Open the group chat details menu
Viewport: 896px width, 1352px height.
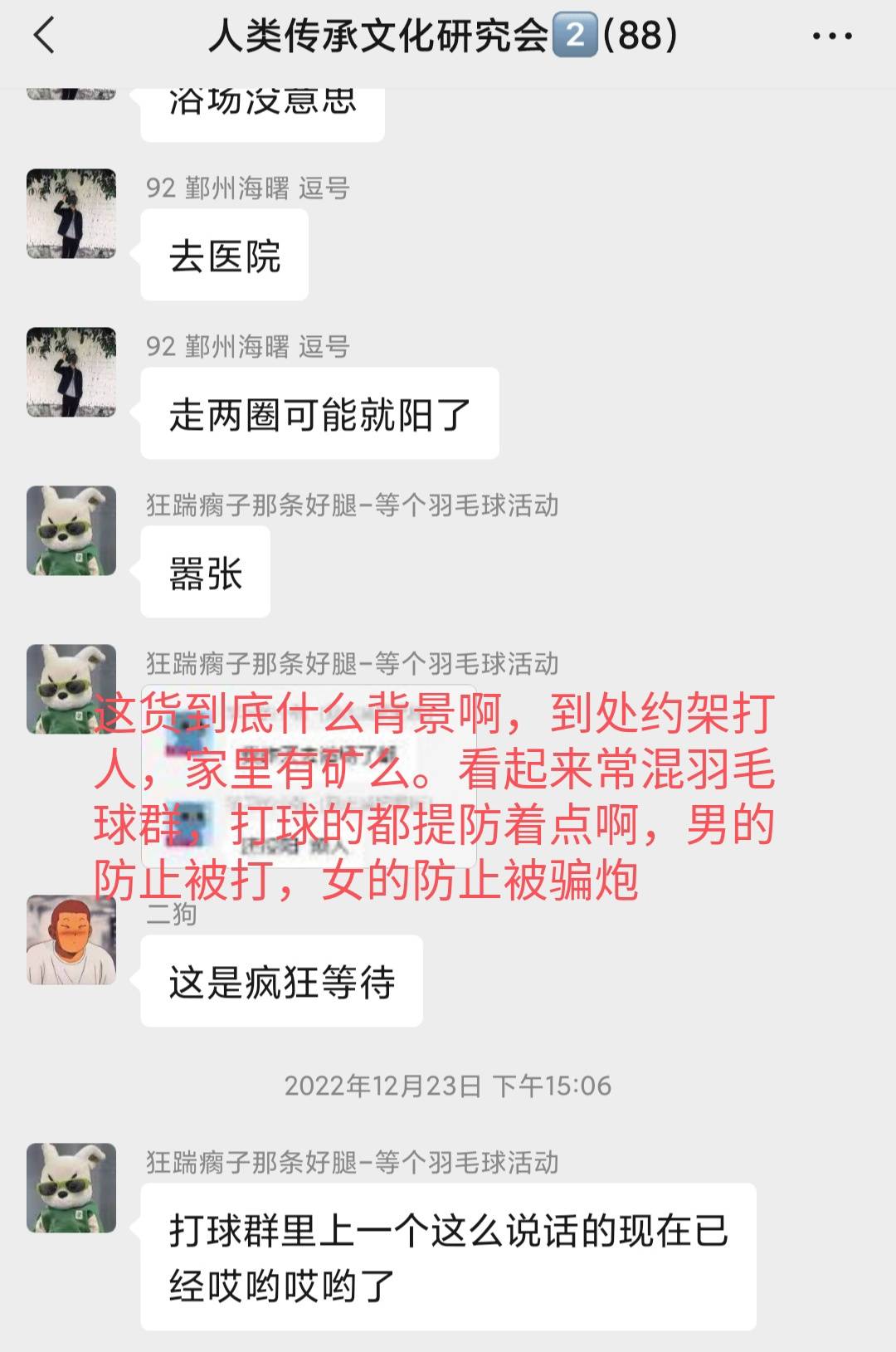click(832, 37)
